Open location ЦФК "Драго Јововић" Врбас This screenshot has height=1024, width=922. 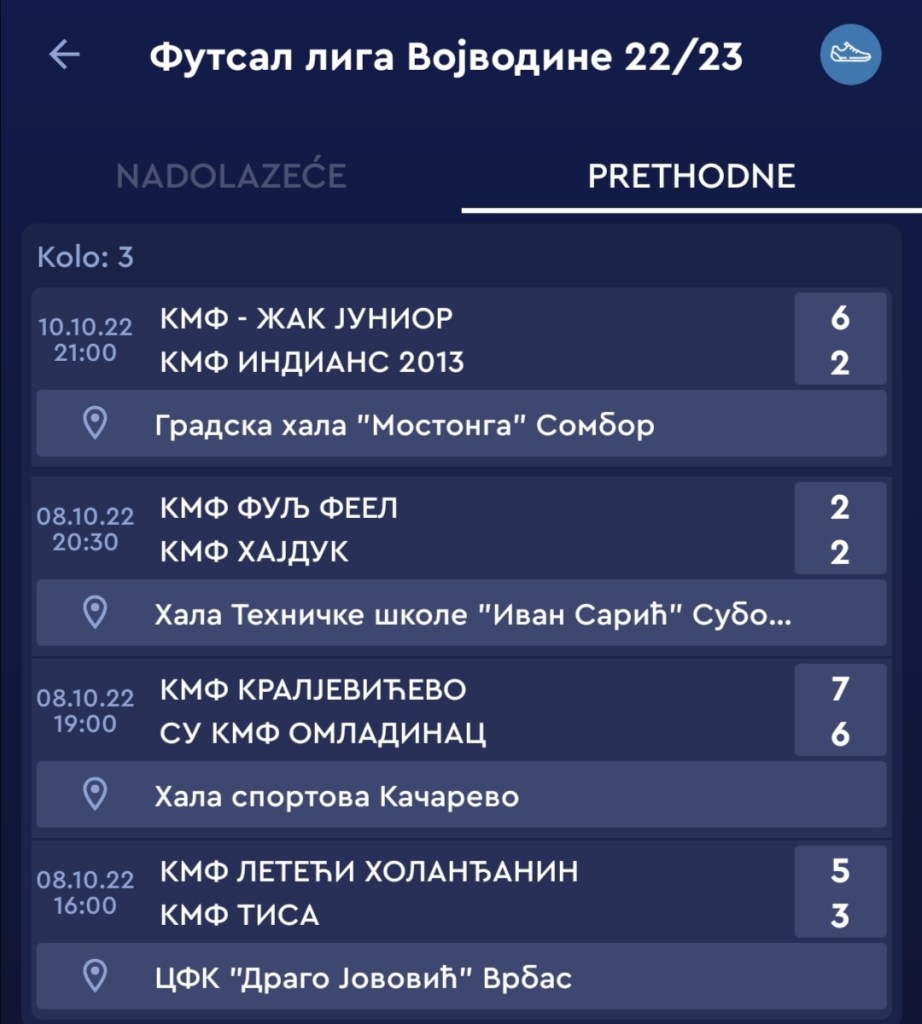460,976
